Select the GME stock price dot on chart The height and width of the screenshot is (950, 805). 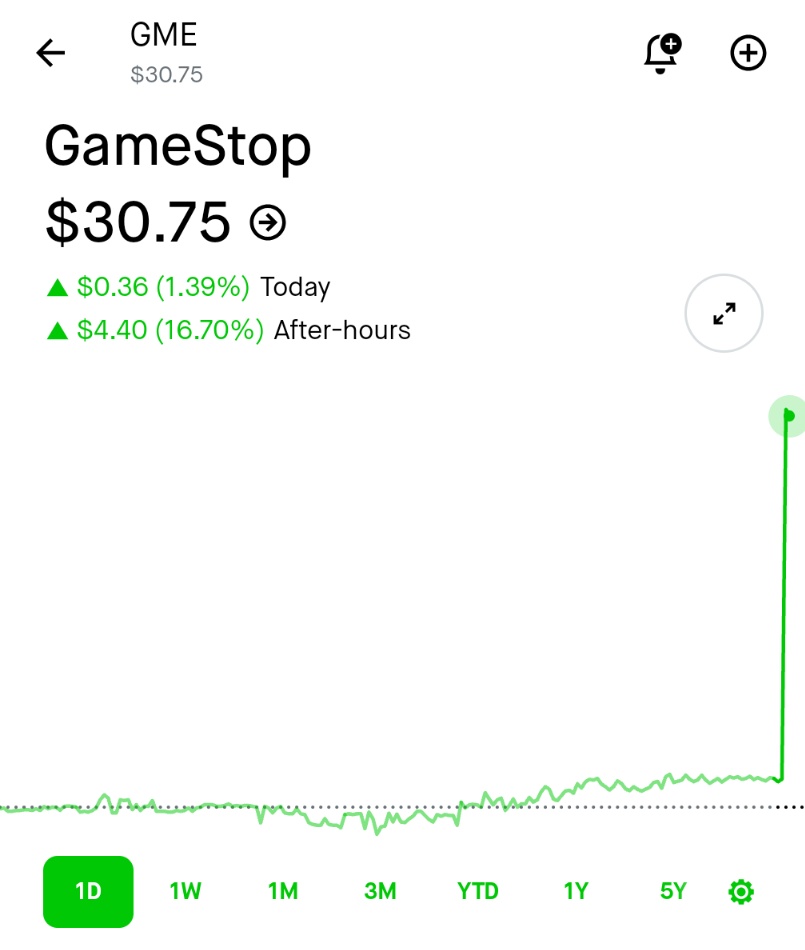coord(787,414)
